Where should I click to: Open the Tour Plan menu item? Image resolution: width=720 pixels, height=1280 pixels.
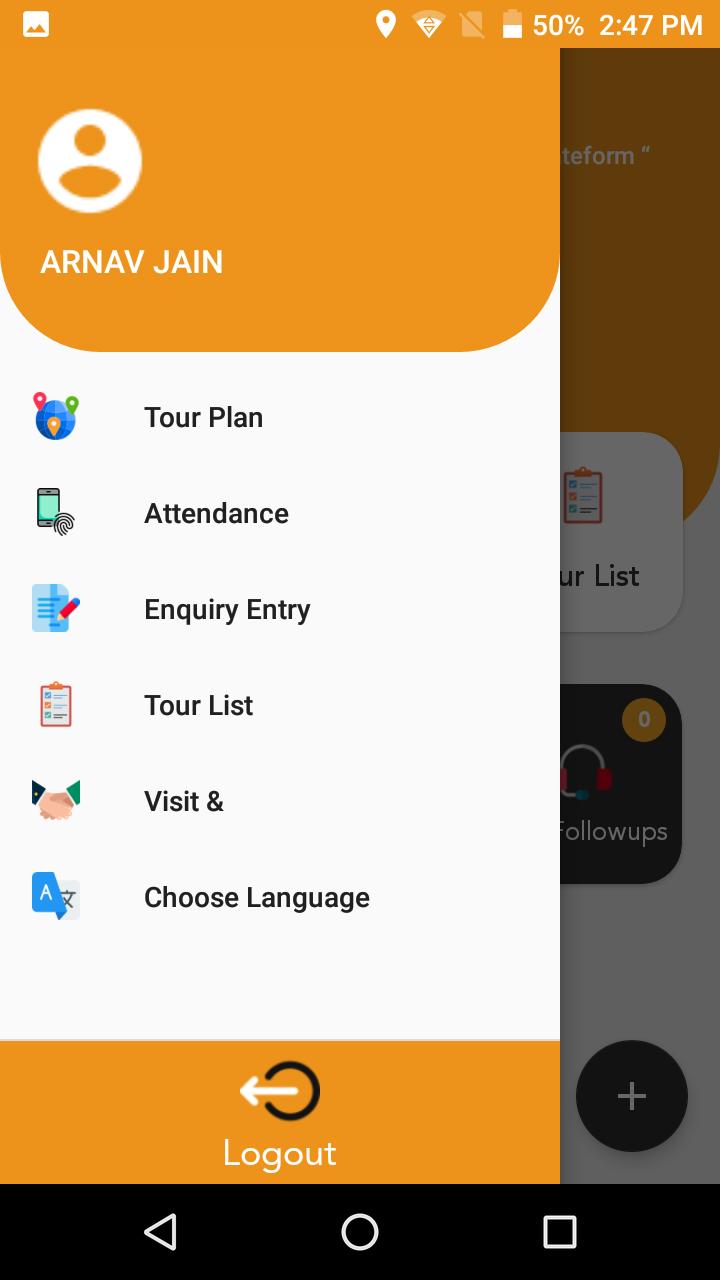click(203, 417)
